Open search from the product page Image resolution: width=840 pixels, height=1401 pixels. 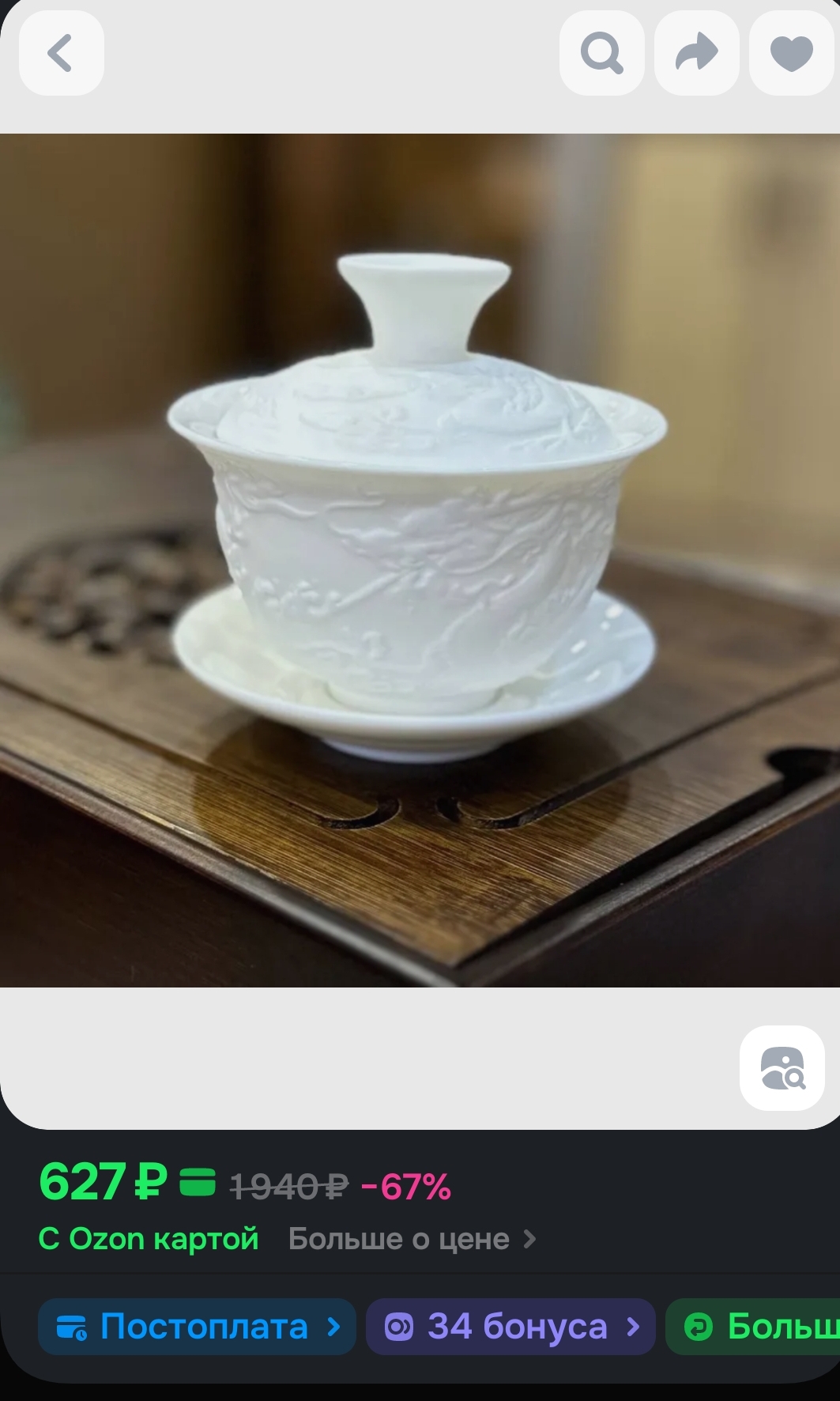tap(601, 54)
